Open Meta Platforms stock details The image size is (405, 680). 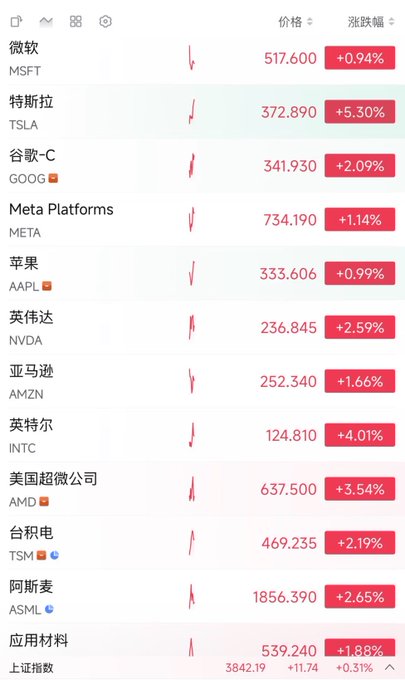pyautogui.click(x=202, y=220)
